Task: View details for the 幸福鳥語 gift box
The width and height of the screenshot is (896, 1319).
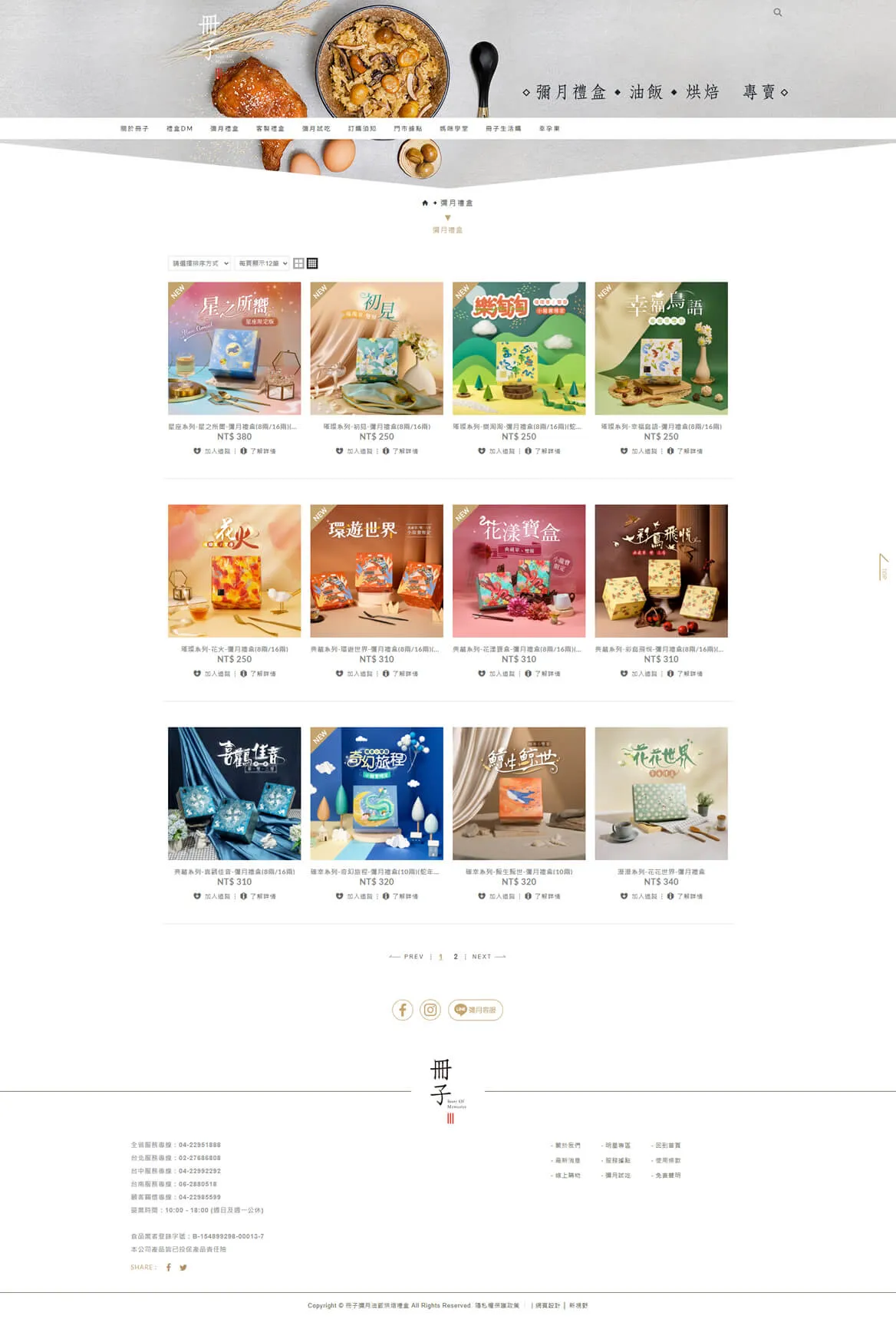Action: coord(684,451)
